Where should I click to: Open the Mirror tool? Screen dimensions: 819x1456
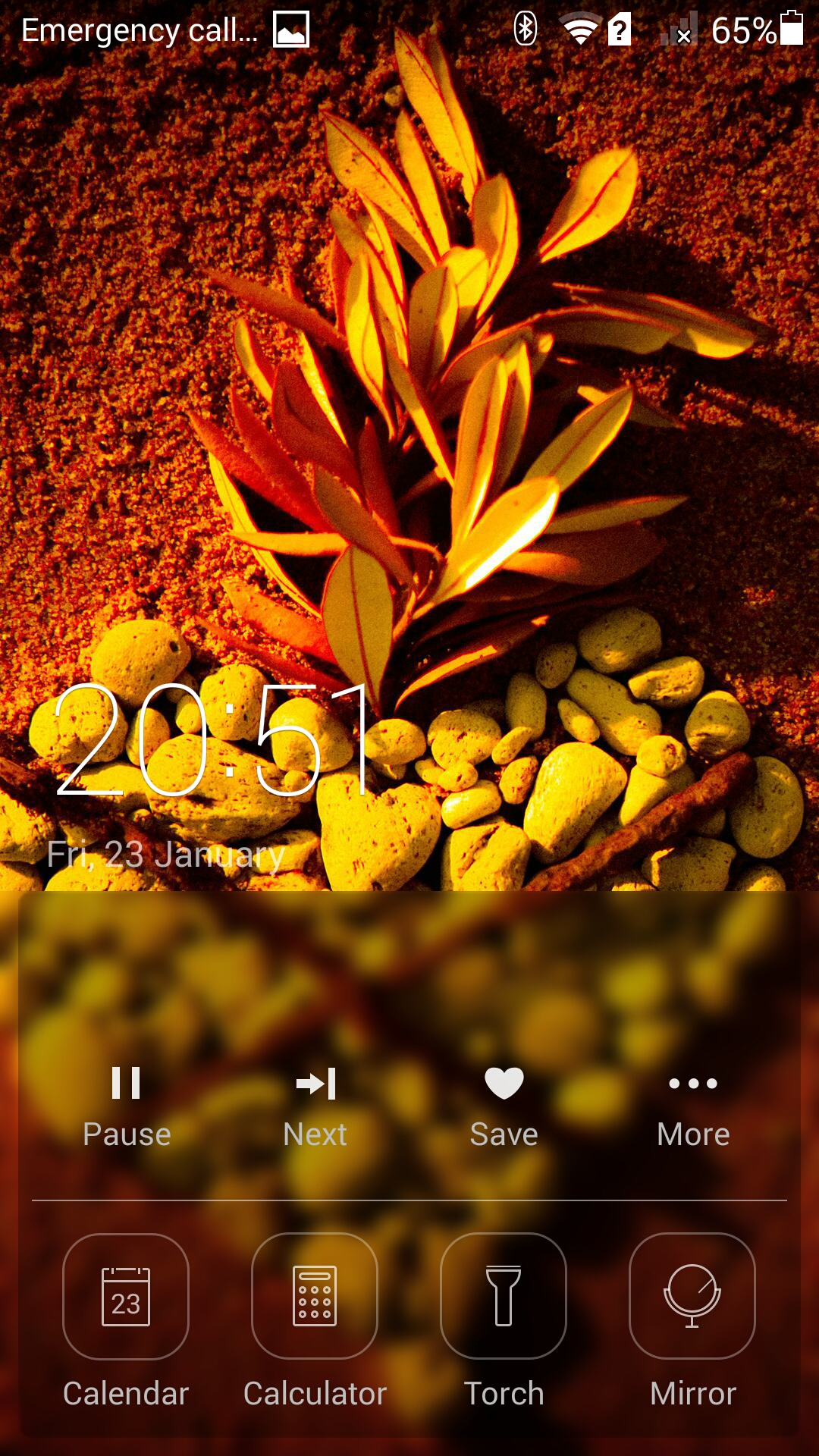[x=692, y=1297]
